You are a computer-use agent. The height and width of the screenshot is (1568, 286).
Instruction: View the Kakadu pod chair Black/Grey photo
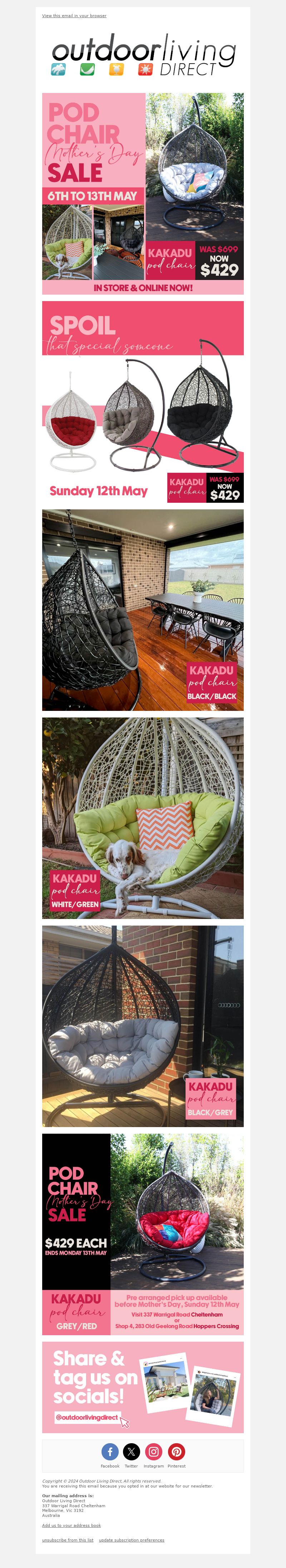142,1026
